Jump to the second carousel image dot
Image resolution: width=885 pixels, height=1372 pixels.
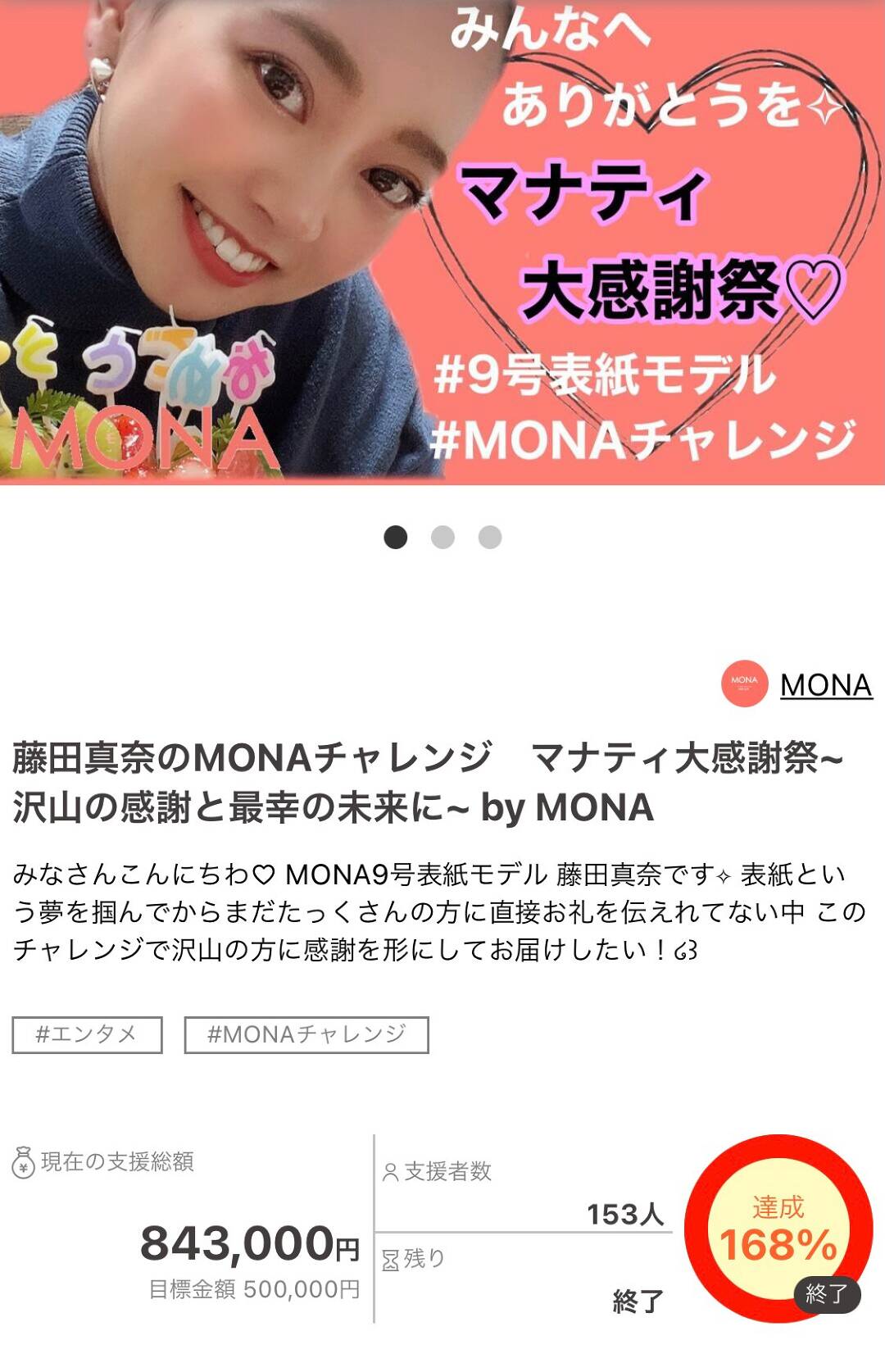(442, 537)
